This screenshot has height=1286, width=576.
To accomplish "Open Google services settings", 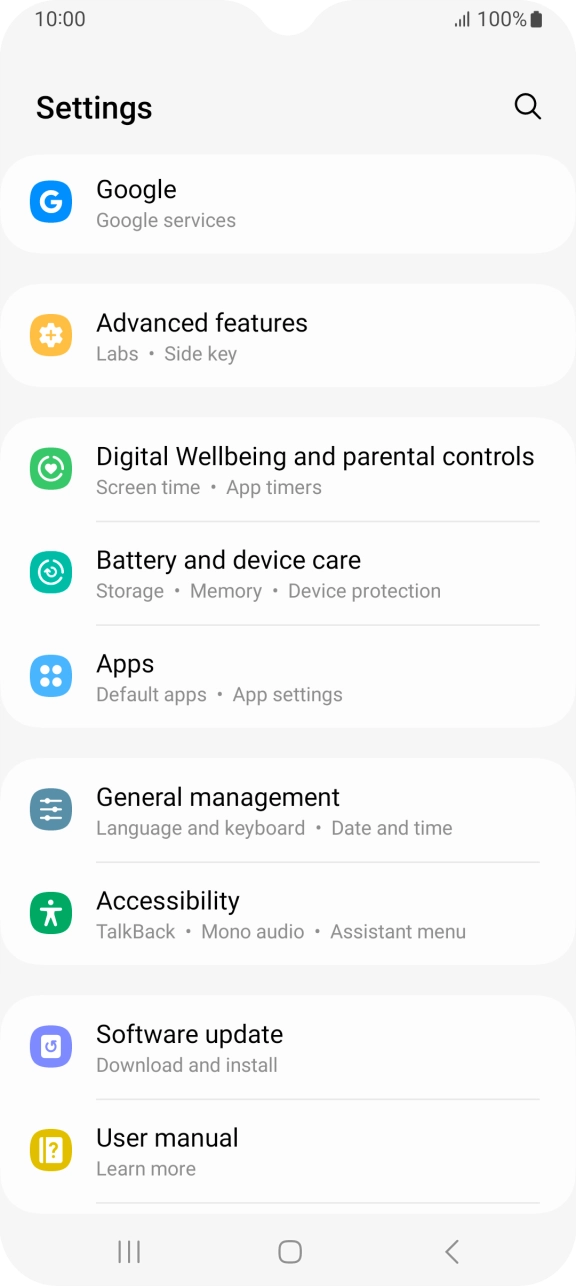I will pos(288,204).
